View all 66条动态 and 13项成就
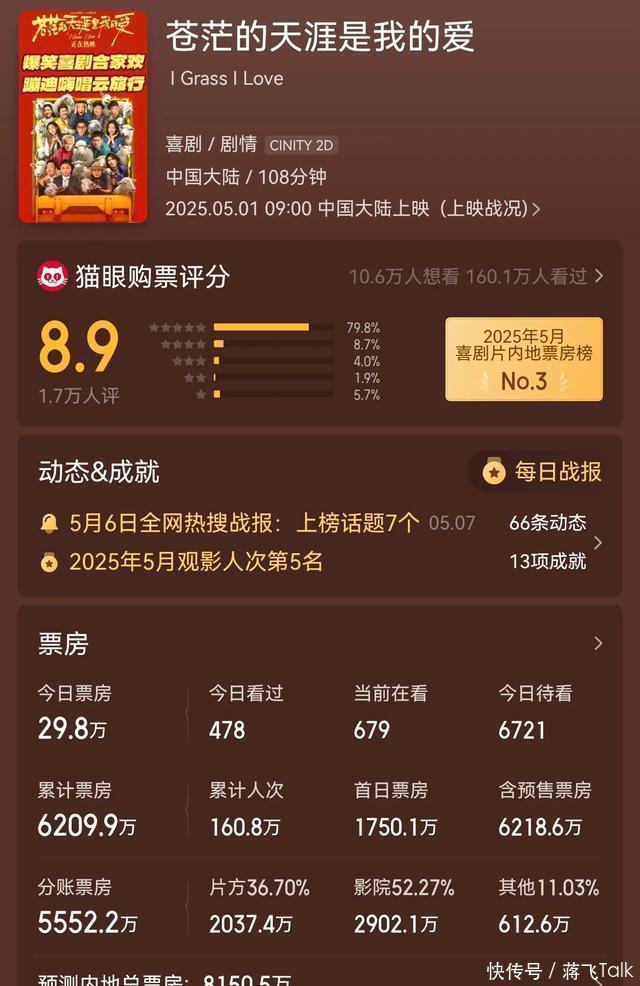640x986 pixels. point(597,542)
